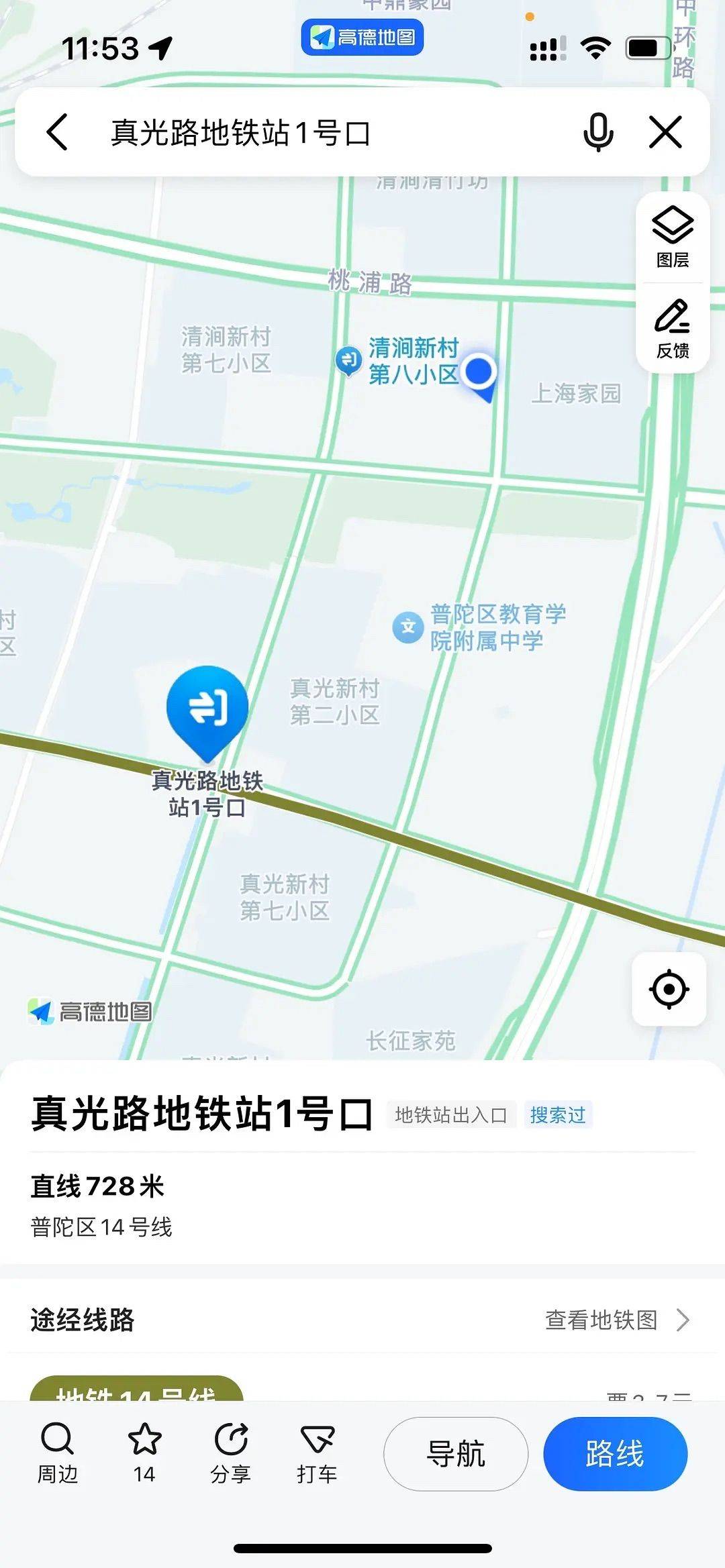Return to previous app via 高德地图 pill
The width and height of the screenshot is (725, 1568).
click(362, 38)
